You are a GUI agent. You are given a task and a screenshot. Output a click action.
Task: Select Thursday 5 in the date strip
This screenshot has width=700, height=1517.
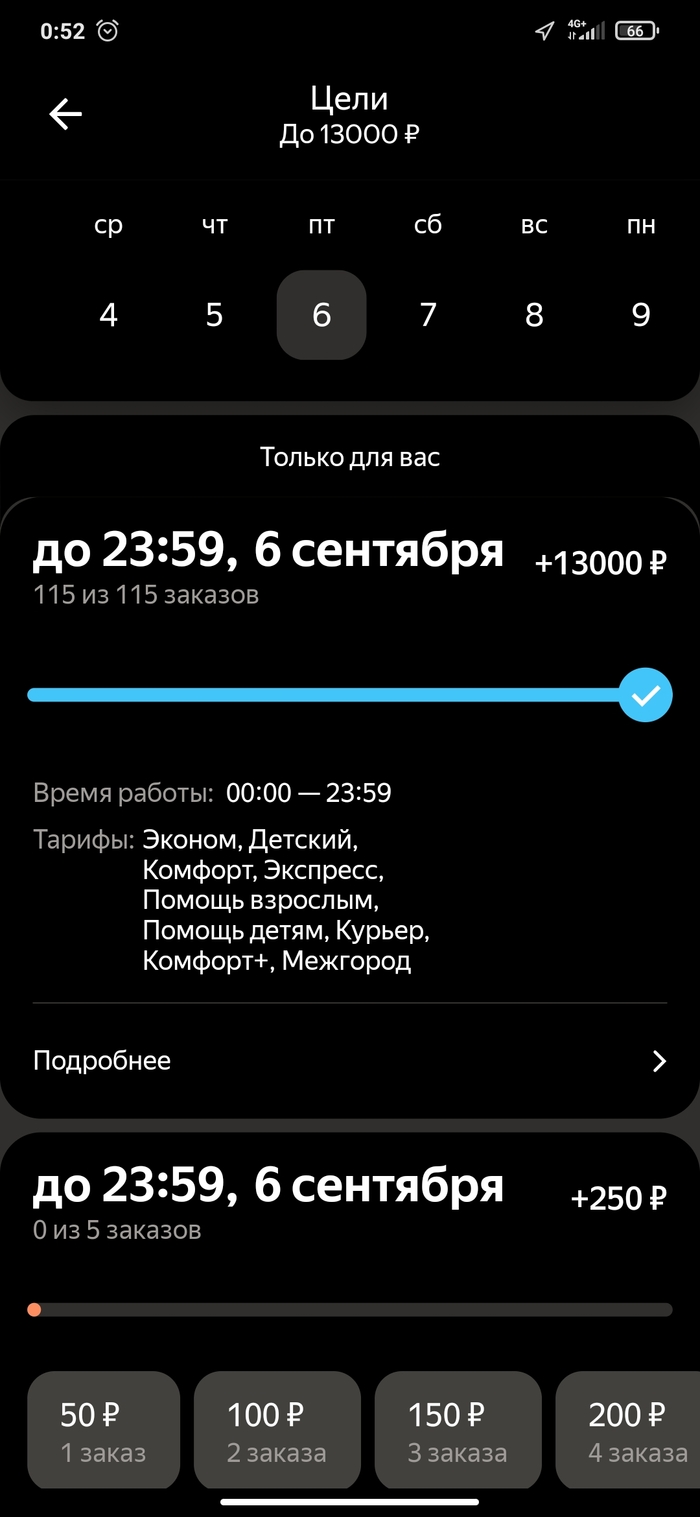pos(214,315)
